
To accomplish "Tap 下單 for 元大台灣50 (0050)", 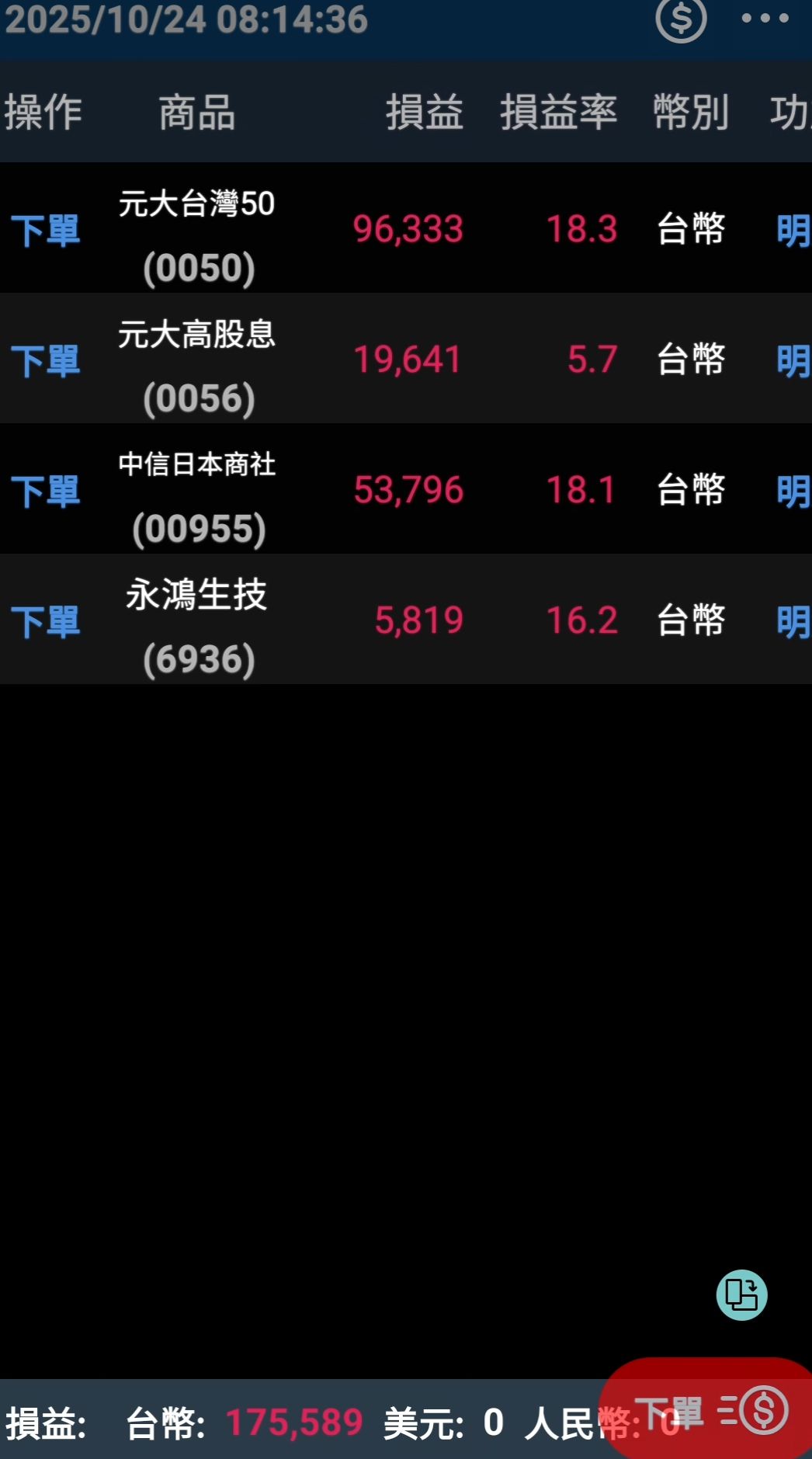I will [45, 231].
